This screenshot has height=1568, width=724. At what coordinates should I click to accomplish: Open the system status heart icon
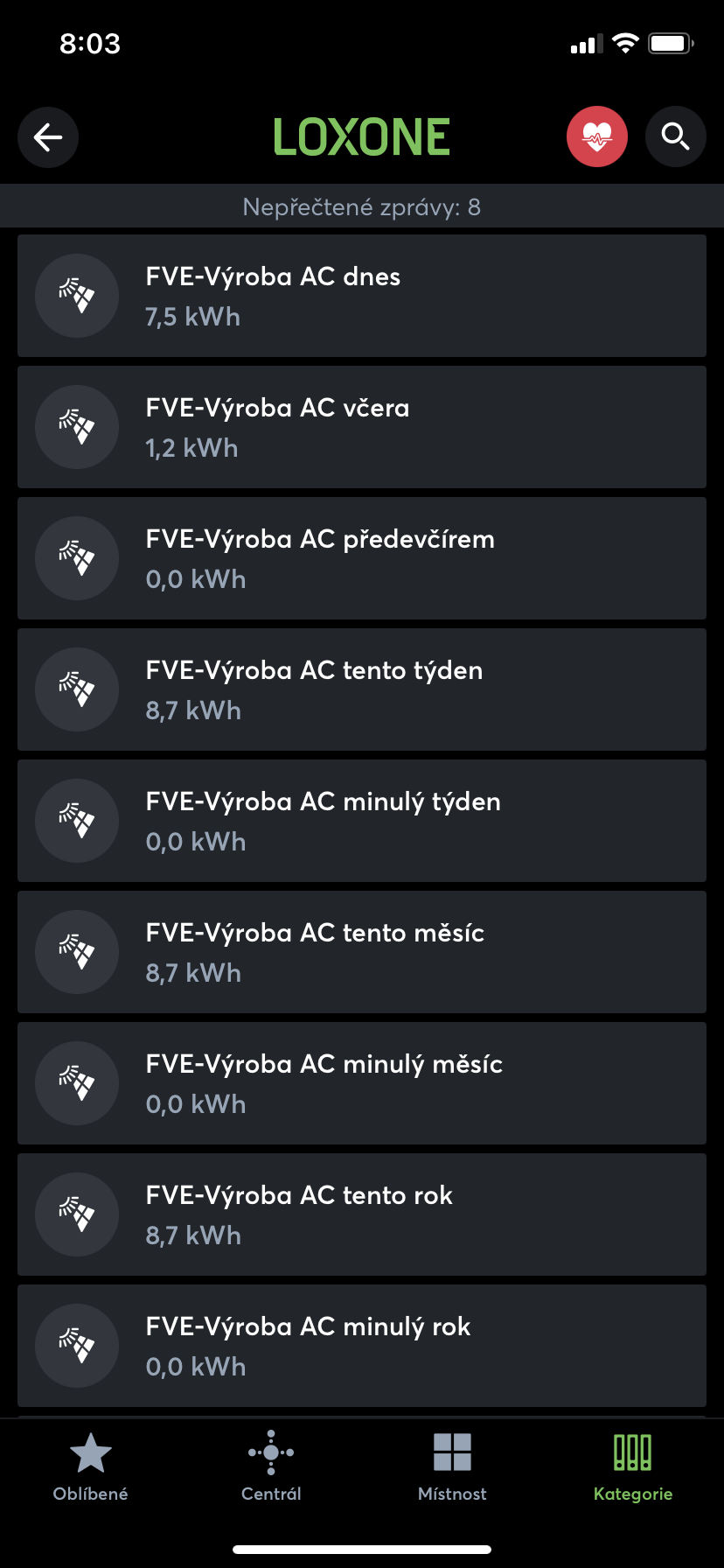[597, 137]
